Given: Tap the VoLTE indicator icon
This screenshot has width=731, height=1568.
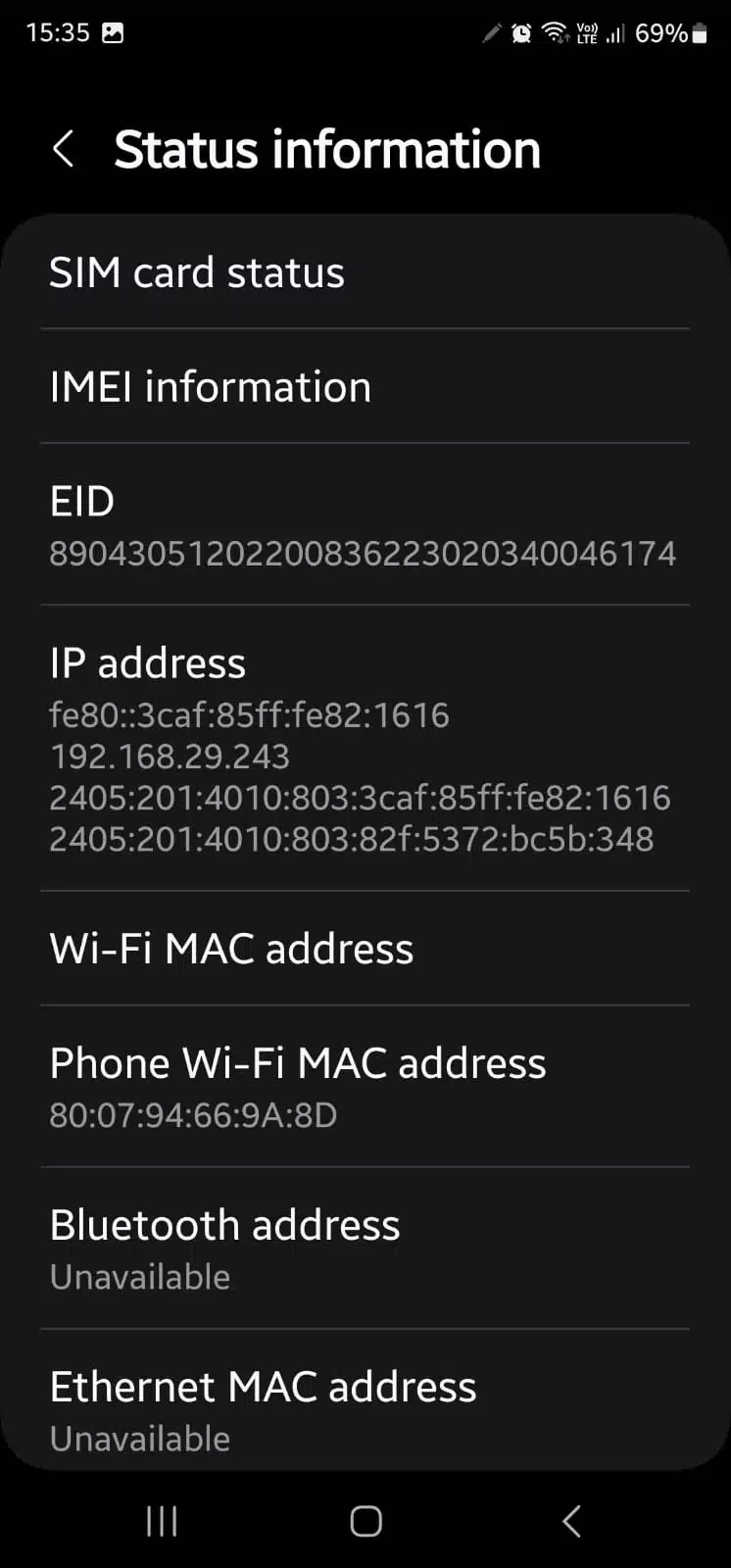Looking at the screenshot, I should coord(588,32).
